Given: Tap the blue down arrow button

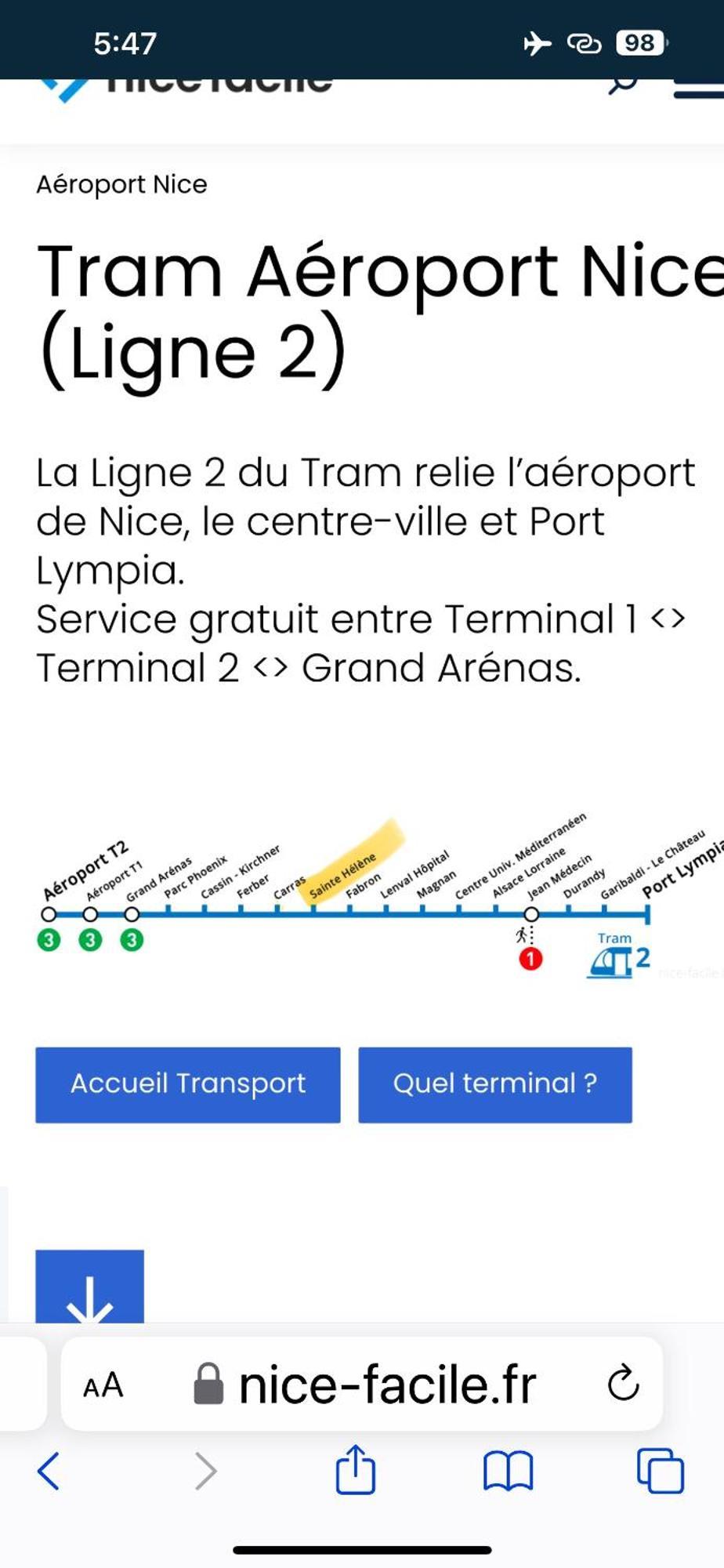Looking at the screenshot, I should point(90,1287).
